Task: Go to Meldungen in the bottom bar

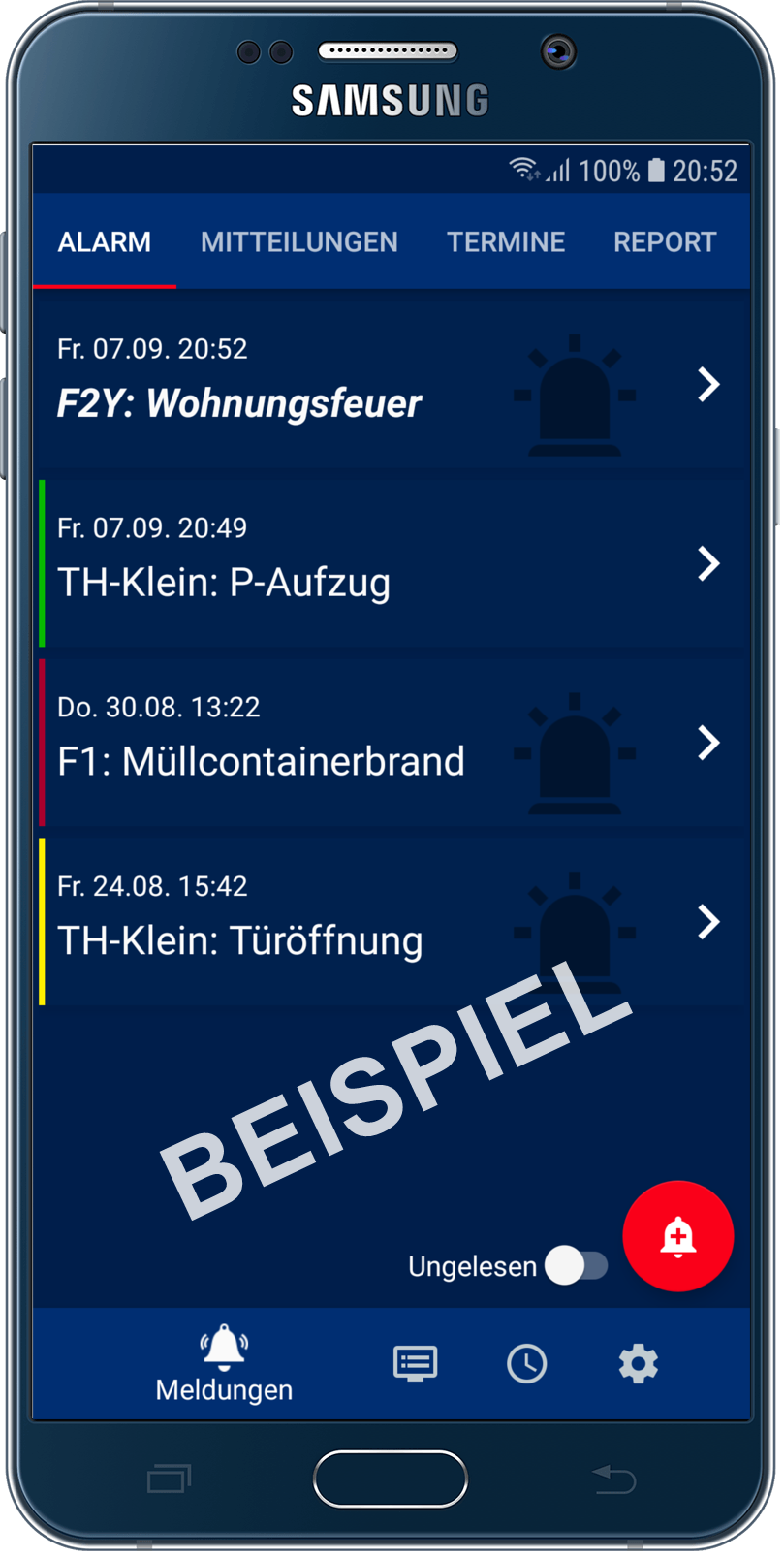Action: (x=224, y=1364)
